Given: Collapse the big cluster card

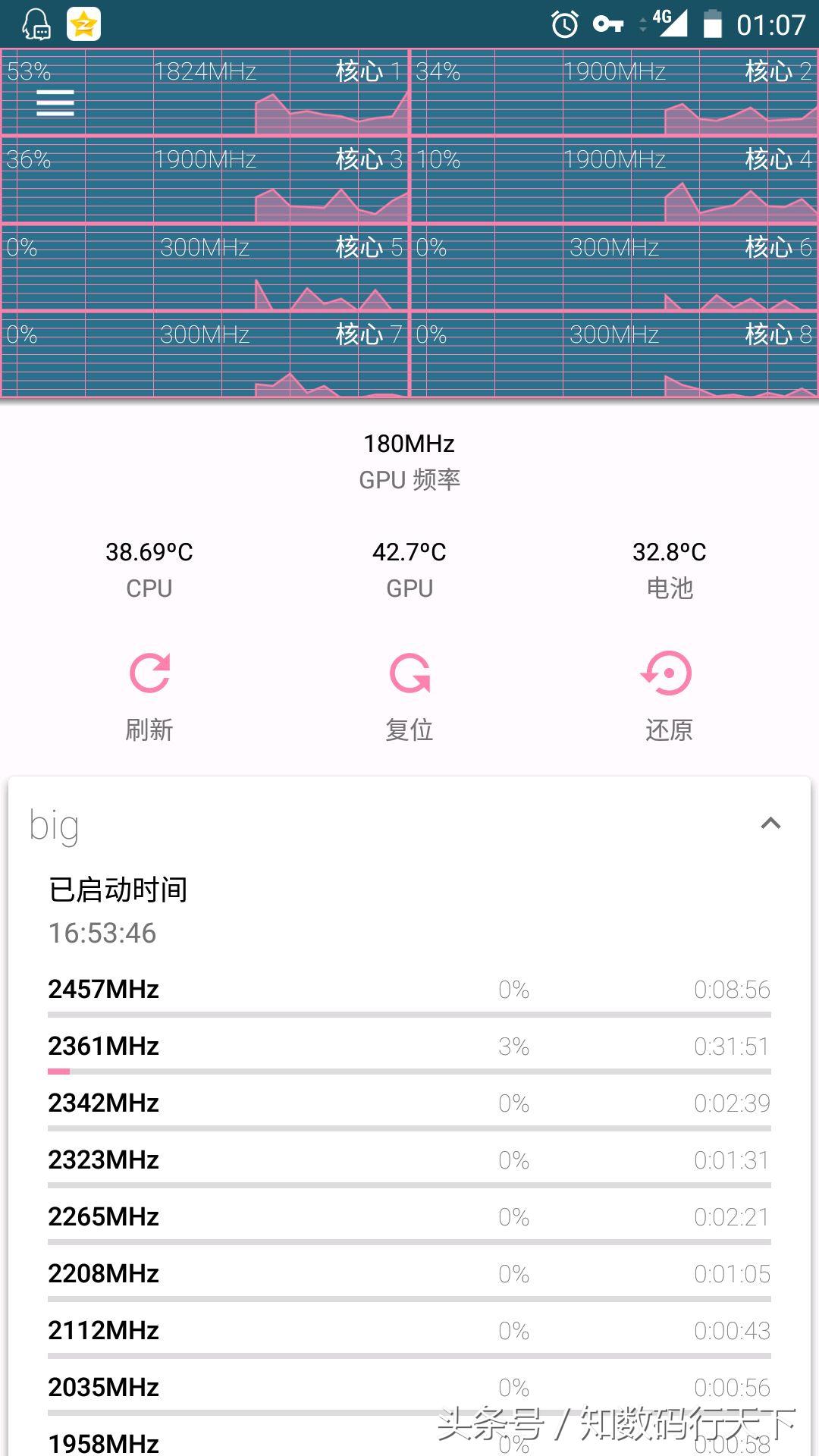Looking at the screenshot, I should pos(770,824).
